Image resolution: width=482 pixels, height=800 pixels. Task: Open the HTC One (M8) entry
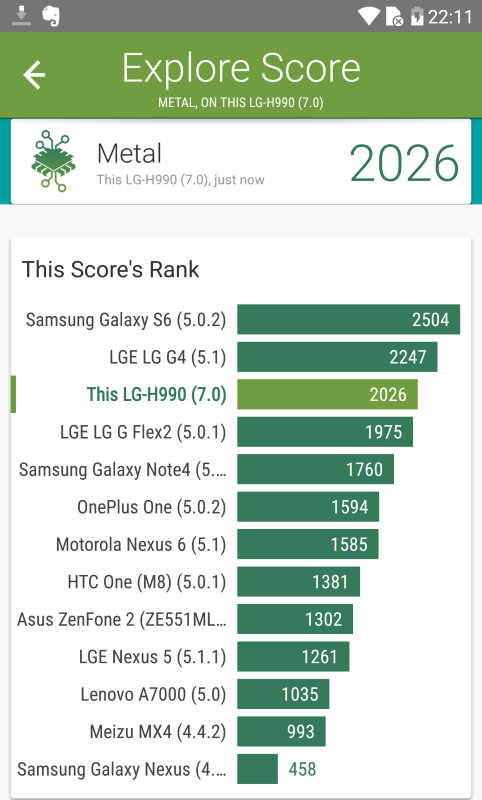click(241, 582)
